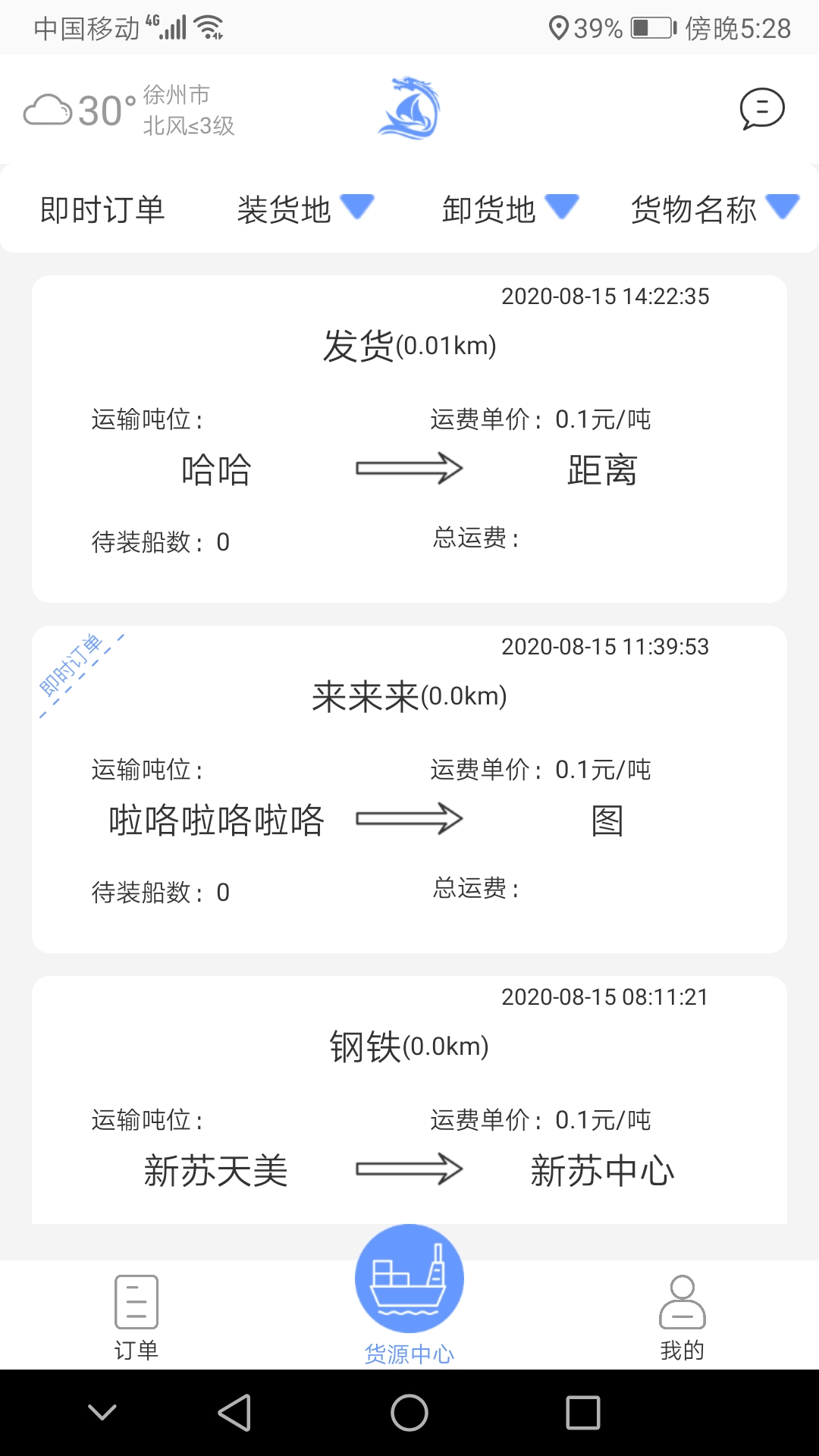Screen dimensions: 819x1456
Task: Expand the 装货地 dropdown
Action: [x=306, y=209]
